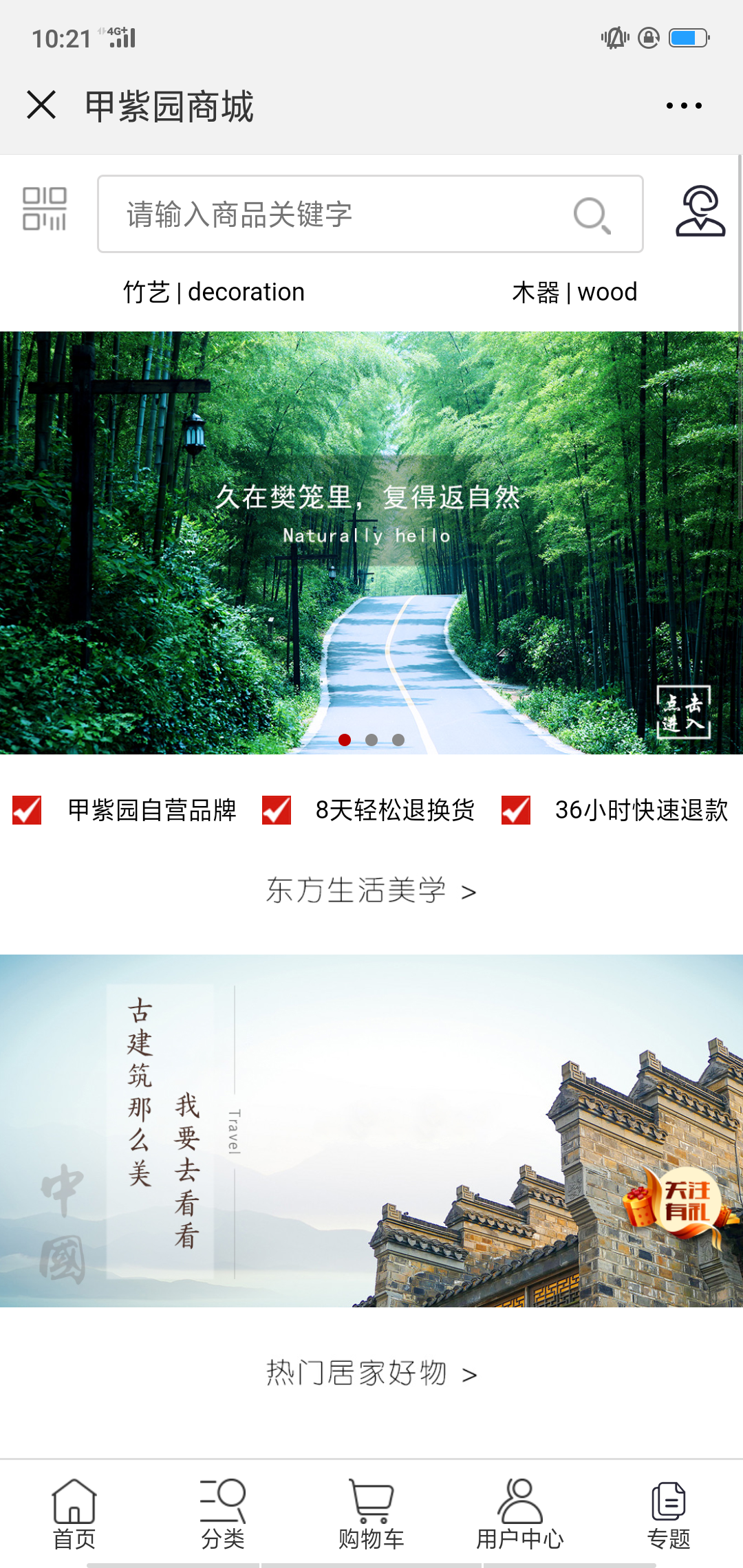
Task: Open 东方生活美学 section link
Action: point(371,891)
